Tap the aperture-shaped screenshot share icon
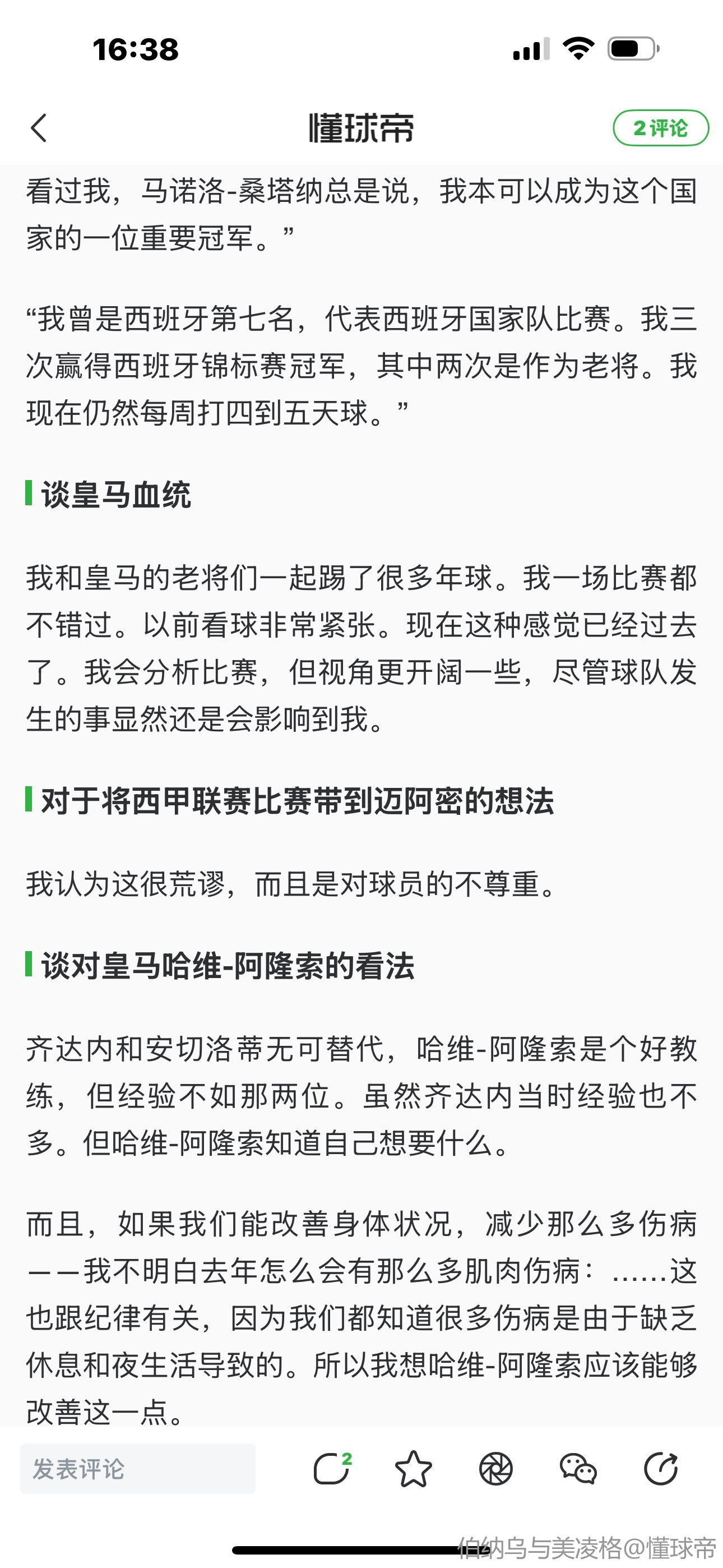723x1568 pixels. [x=496, y=1469]
